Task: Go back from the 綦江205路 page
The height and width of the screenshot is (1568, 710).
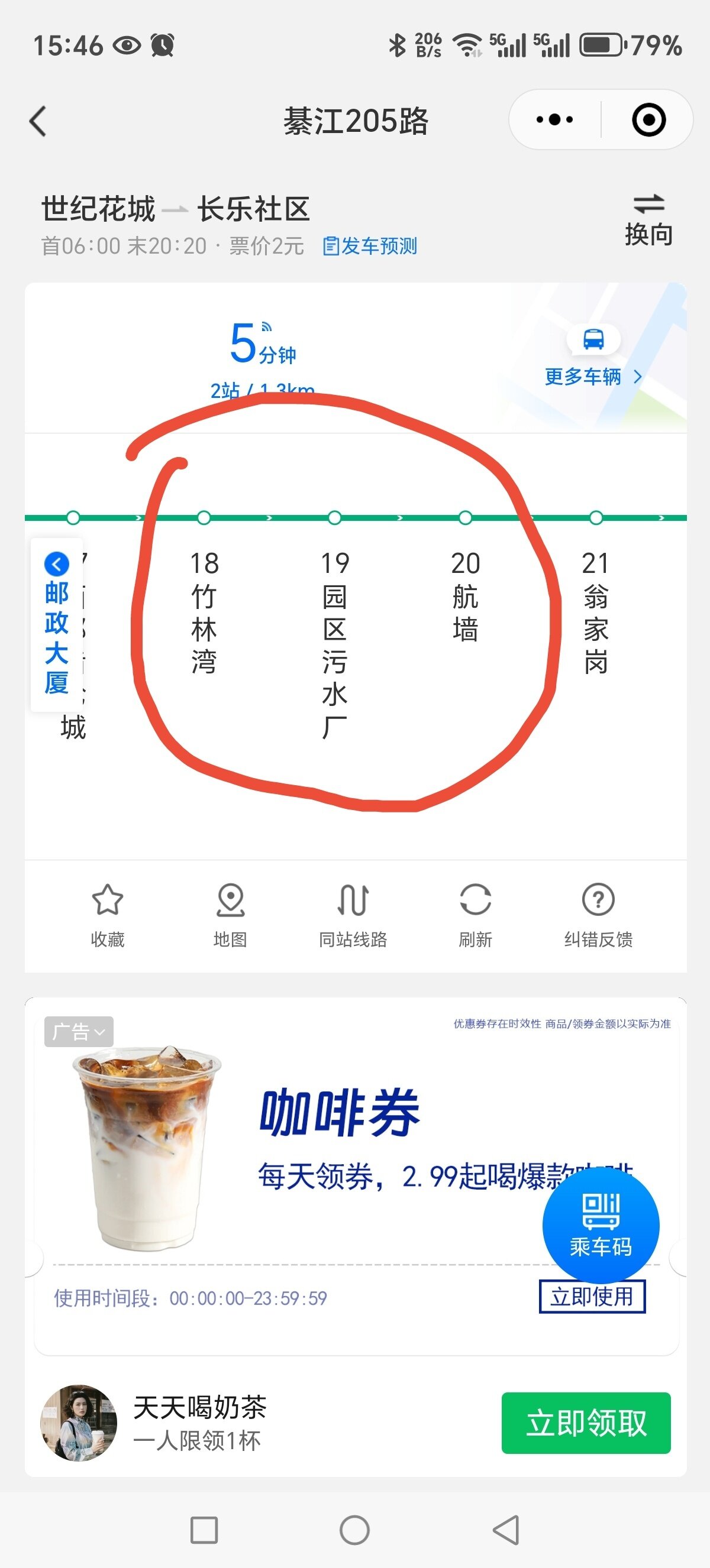Action: pyautogui.click(x=38, y=121)
